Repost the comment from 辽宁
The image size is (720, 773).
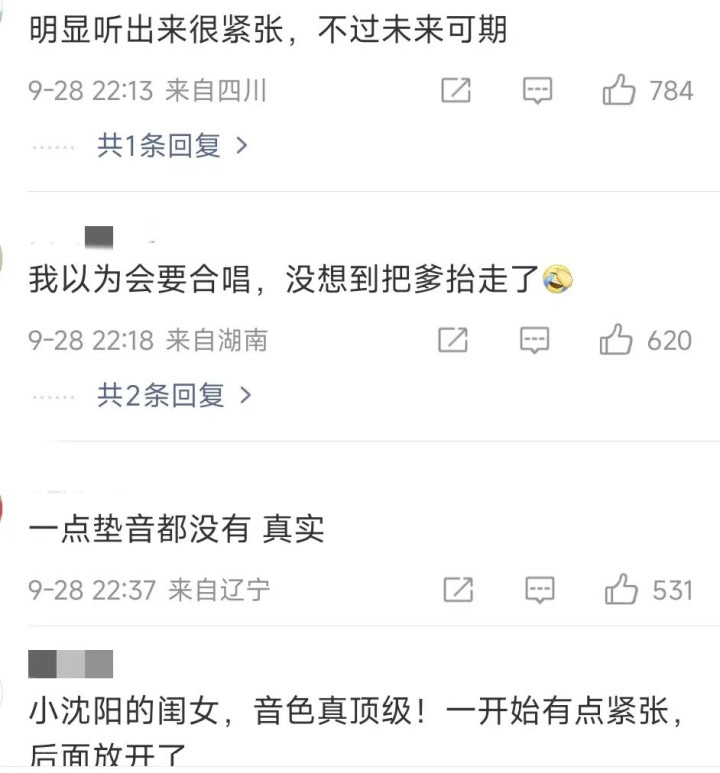(458, 590)
